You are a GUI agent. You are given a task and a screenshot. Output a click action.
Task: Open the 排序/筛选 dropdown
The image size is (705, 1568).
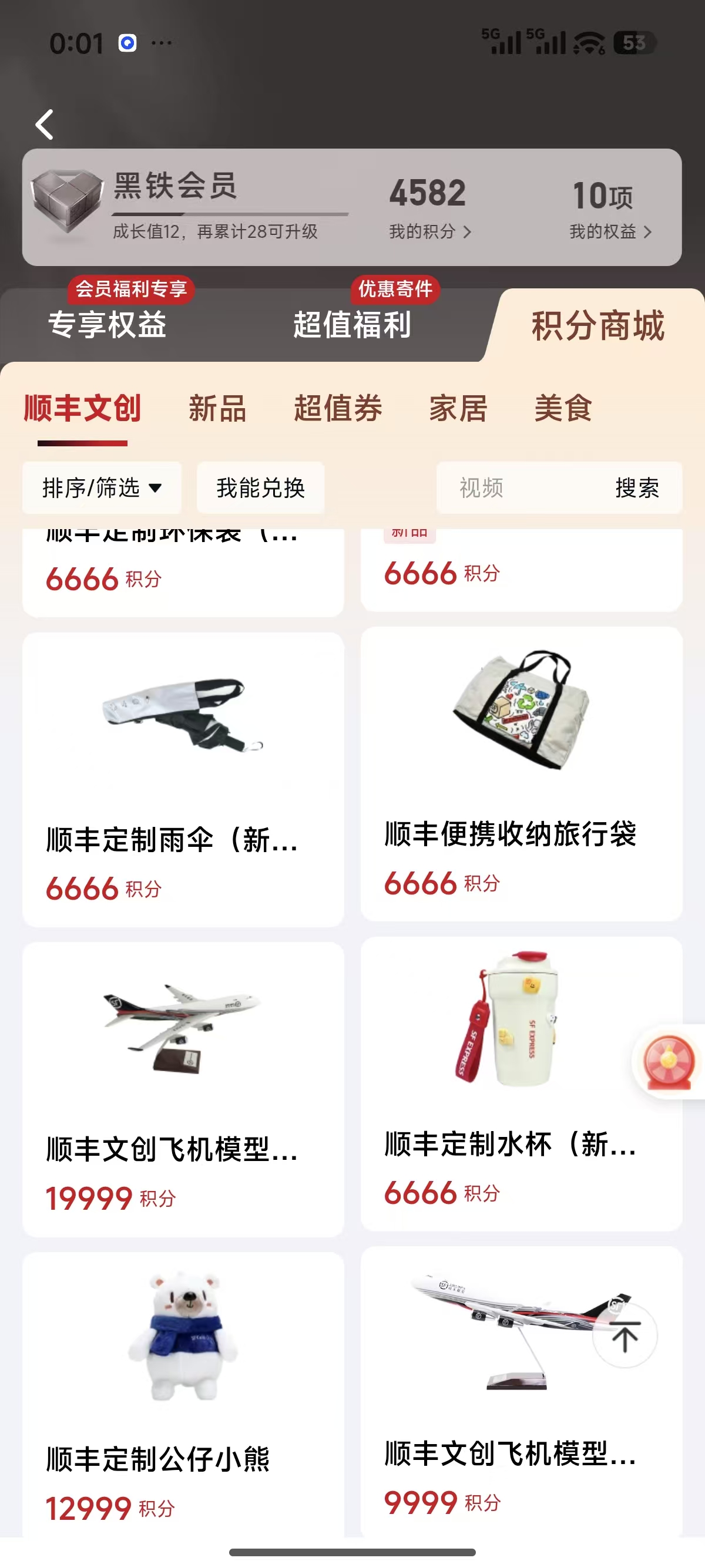pyautogui.click(x=101, y=487)
